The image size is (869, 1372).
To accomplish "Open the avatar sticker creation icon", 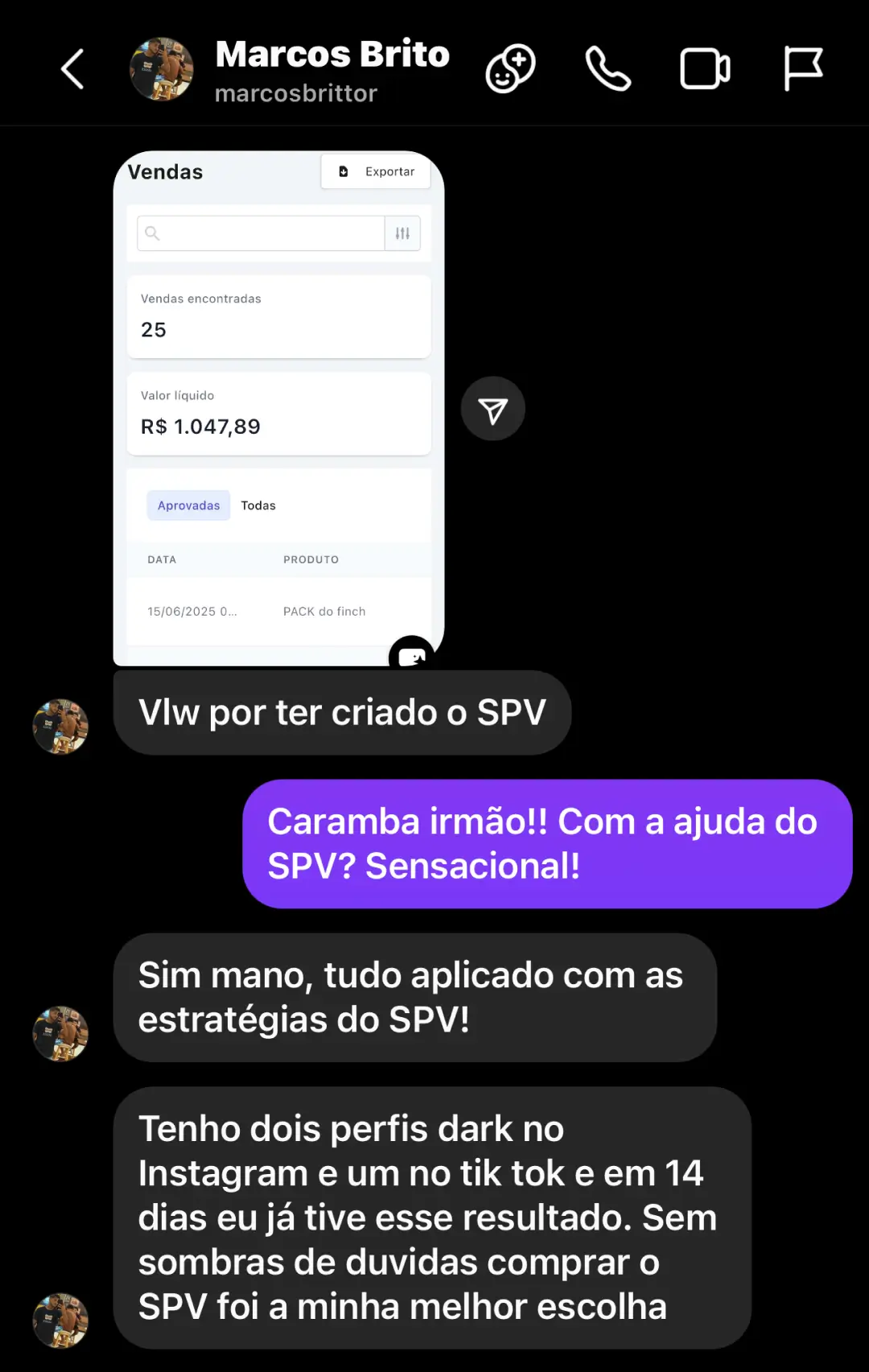I will pos(510,69).
